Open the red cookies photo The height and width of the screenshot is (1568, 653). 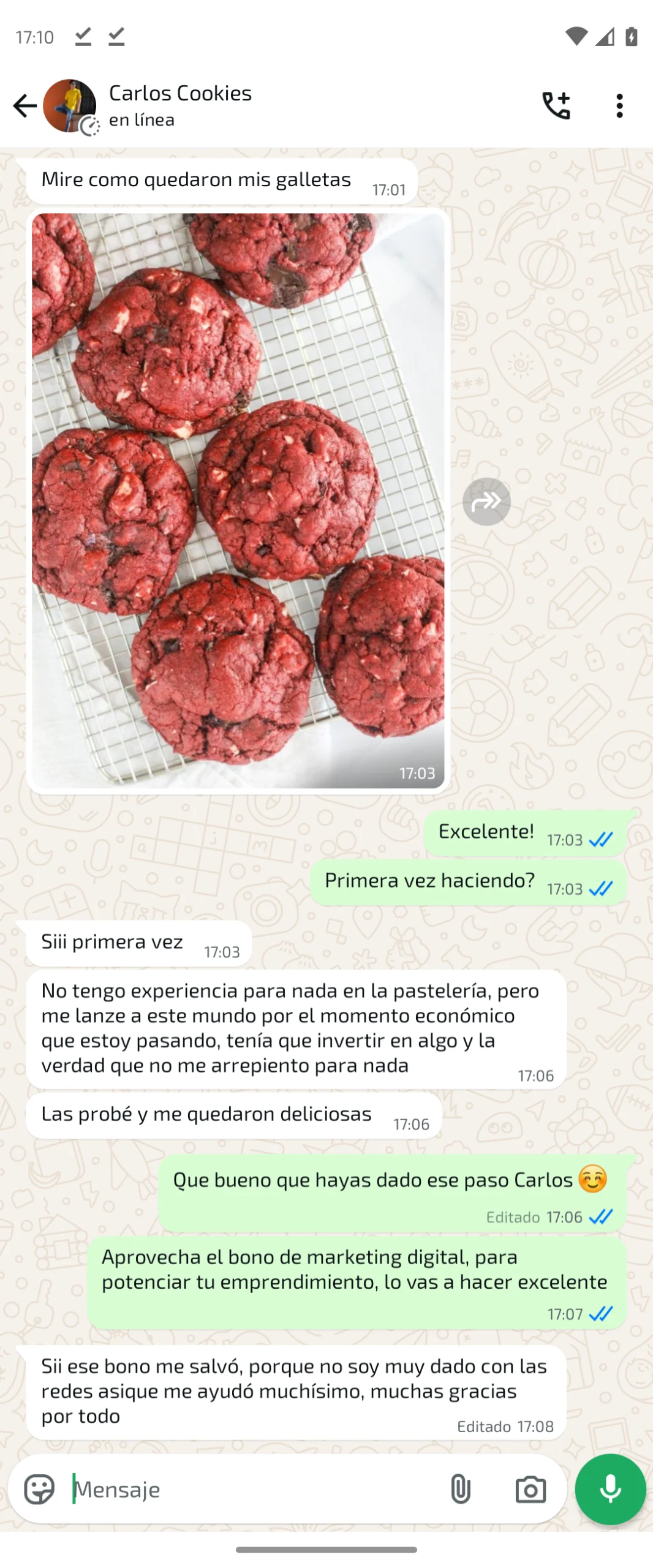tap(238, 500)
